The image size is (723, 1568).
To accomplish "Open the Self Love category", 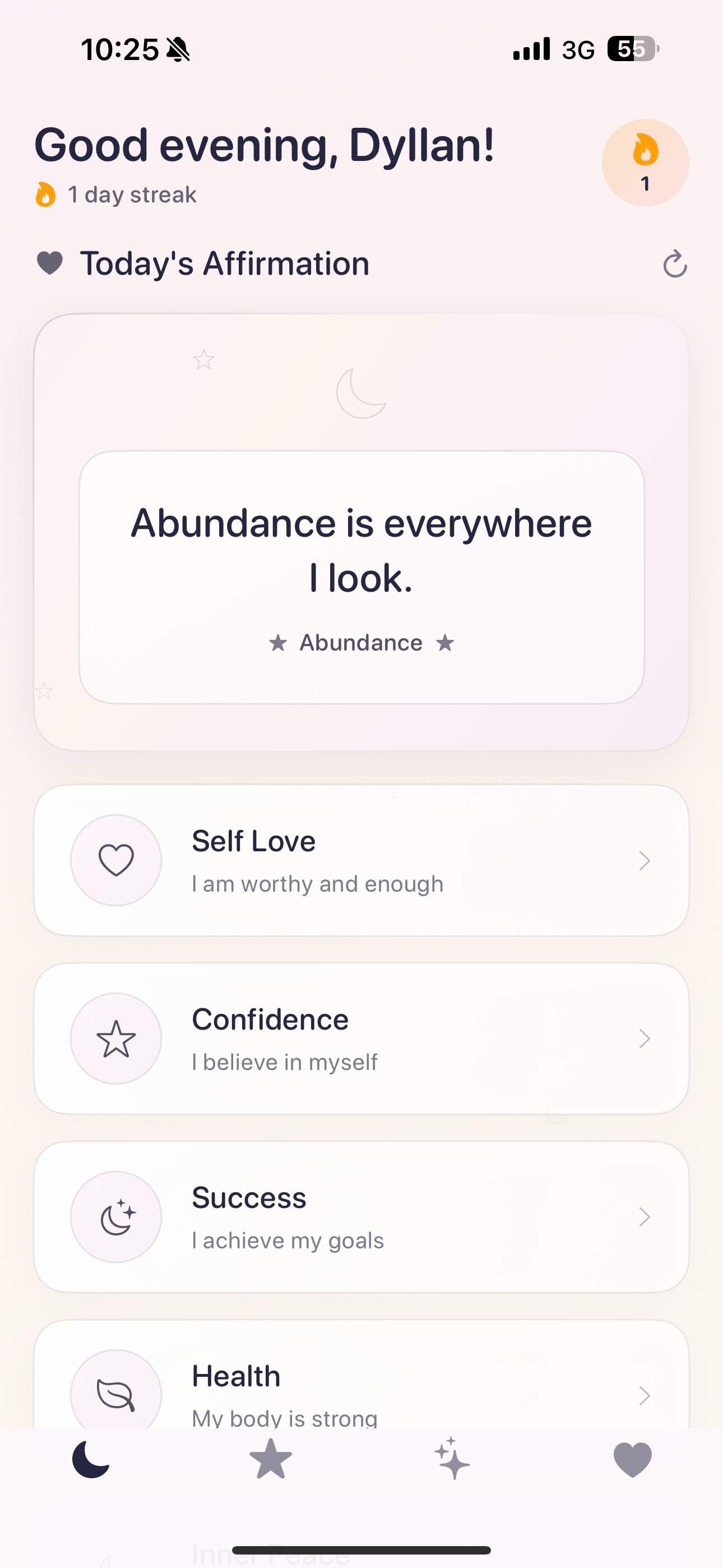I will click(x=361, y=860).
